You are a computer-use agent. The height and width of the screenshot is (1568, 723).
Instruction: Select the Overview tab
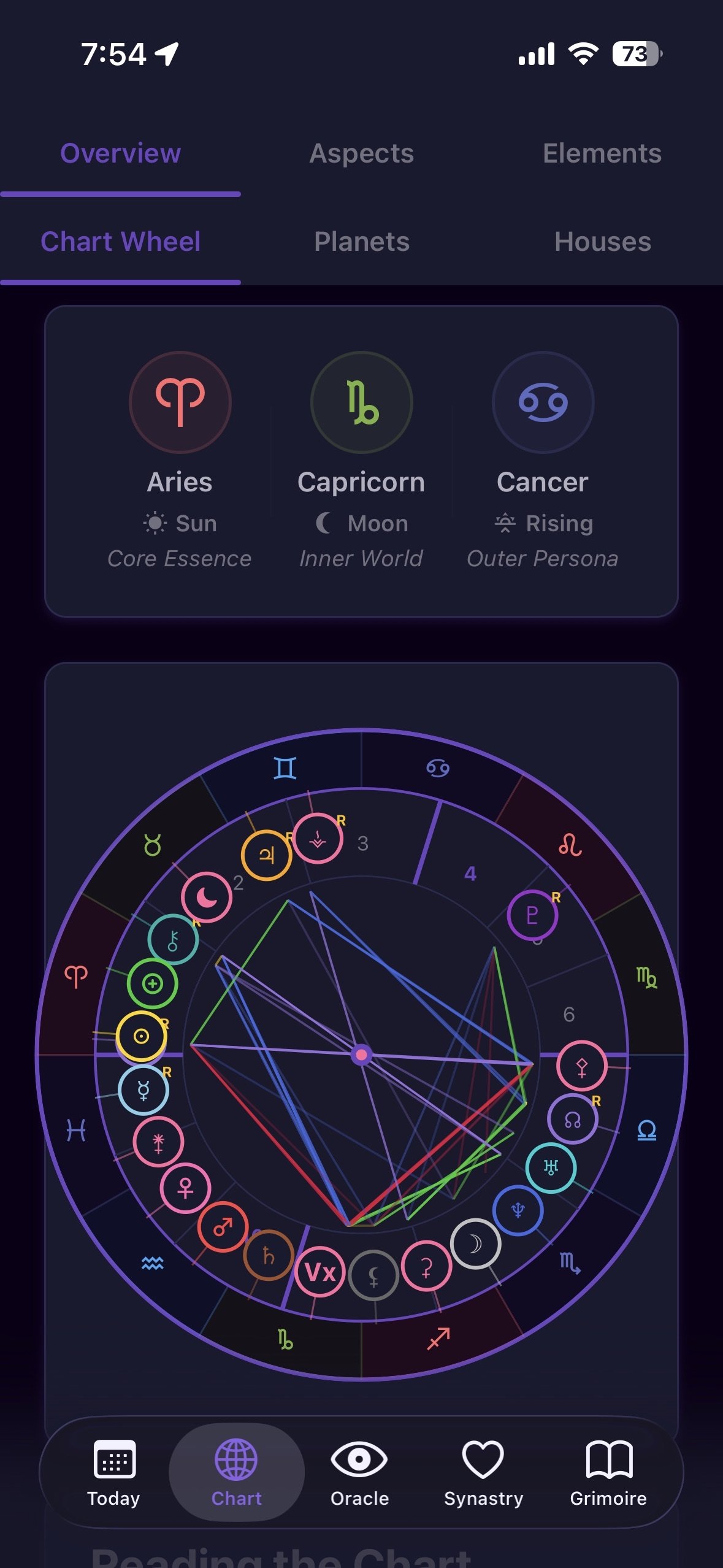pyautogui.click(x=120, y=153)
